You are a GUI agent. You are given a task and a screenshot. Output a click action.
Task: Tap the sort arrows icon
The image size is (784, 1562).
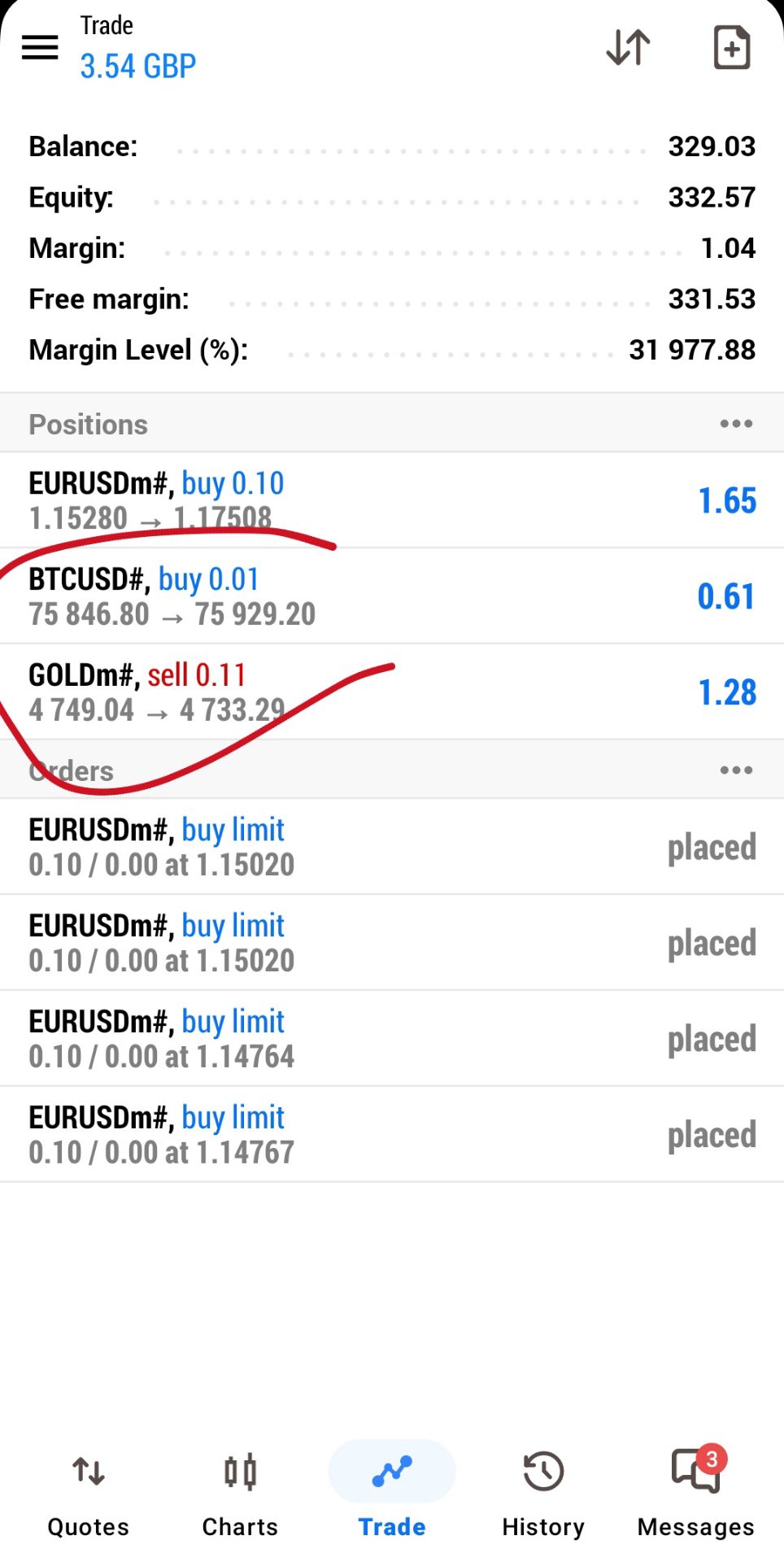pos(628,47)
